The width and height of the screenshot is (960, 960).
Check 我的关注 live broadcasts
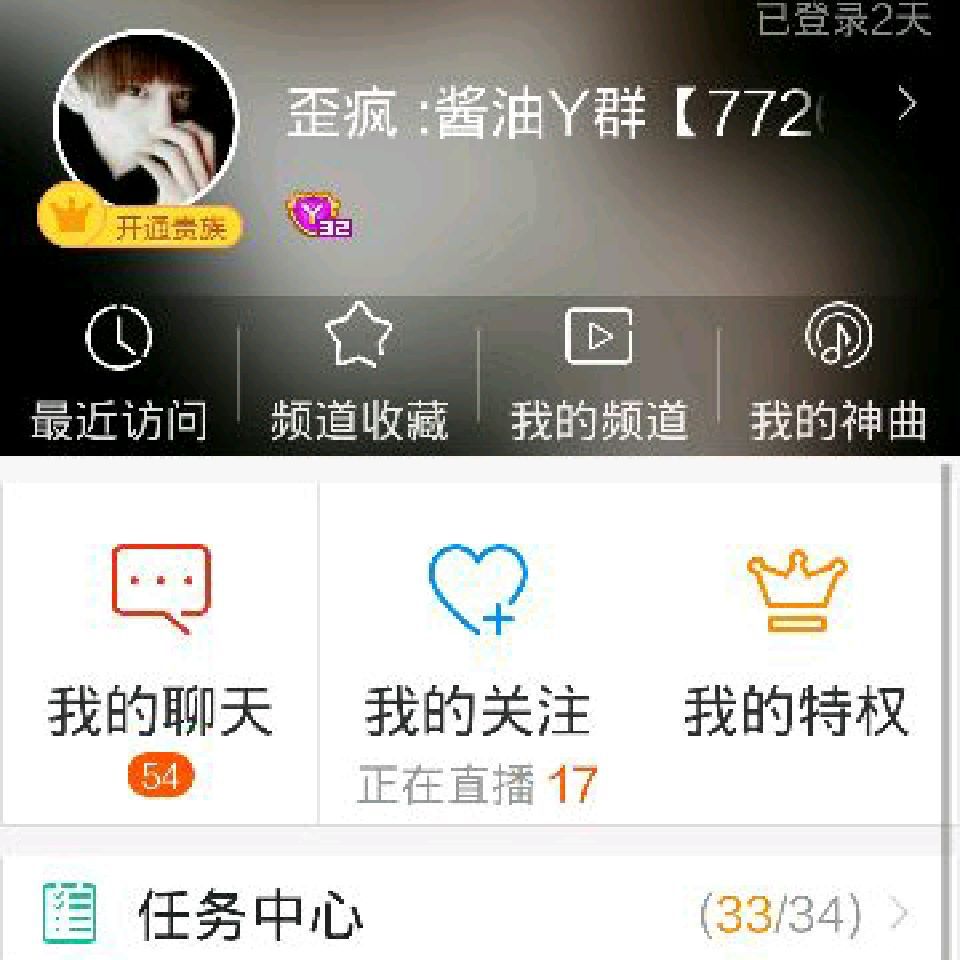[x=478, y=660]
